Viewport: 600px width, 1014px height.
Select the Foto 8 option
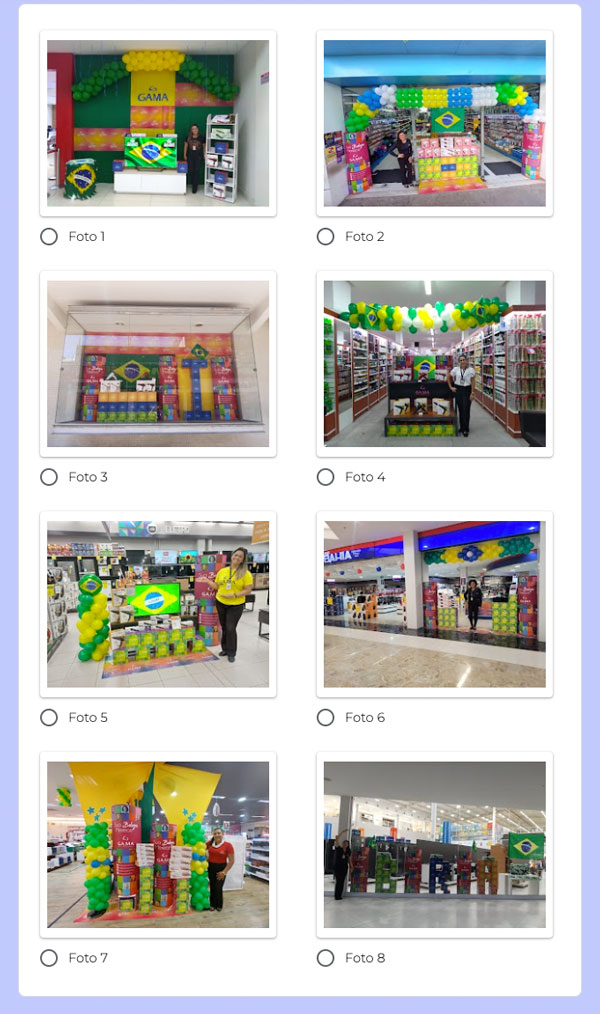tap(325, 958)
